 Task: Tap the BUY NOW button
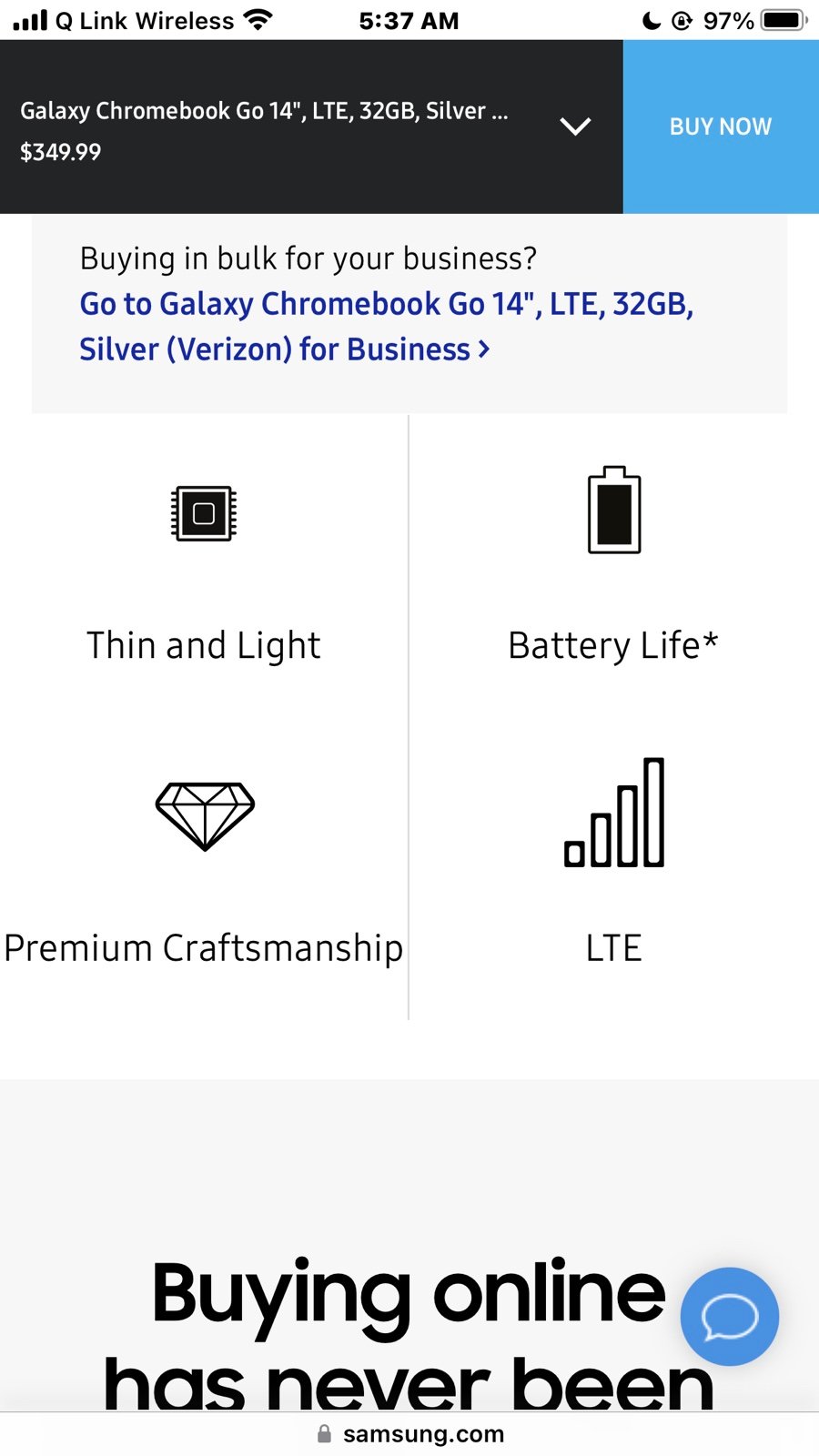coord(721,126)
